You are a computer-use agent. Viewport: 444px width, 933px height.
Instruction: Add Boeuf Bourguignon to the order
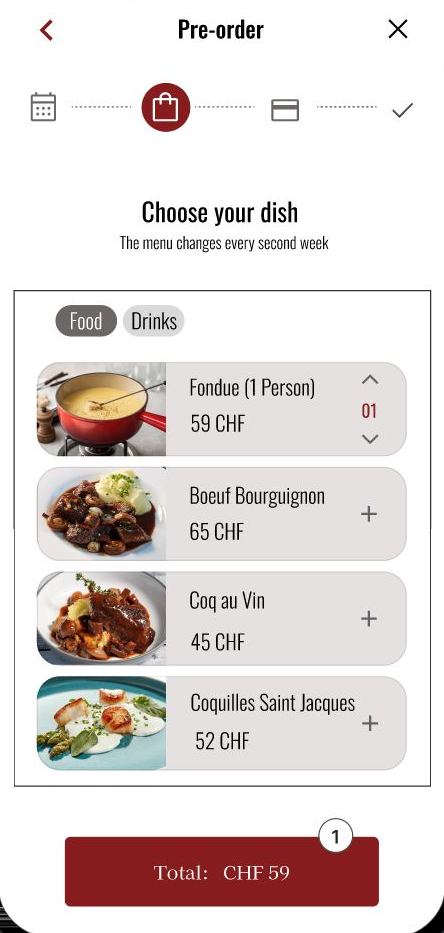(x=369, y=514)
